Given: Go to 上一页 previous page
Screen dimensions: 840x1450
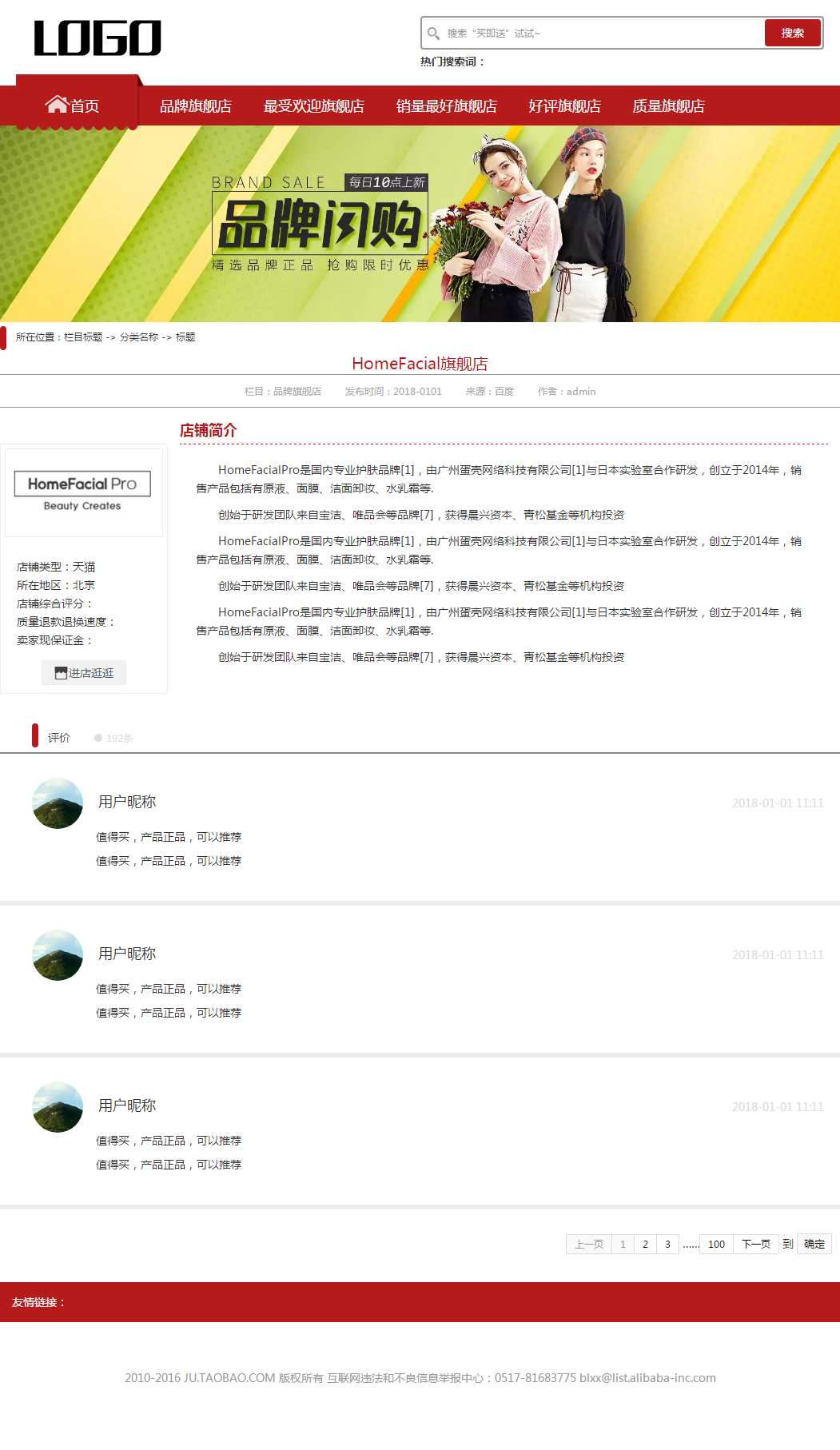Looking at the screenshot, I should tap(589, 1244).
